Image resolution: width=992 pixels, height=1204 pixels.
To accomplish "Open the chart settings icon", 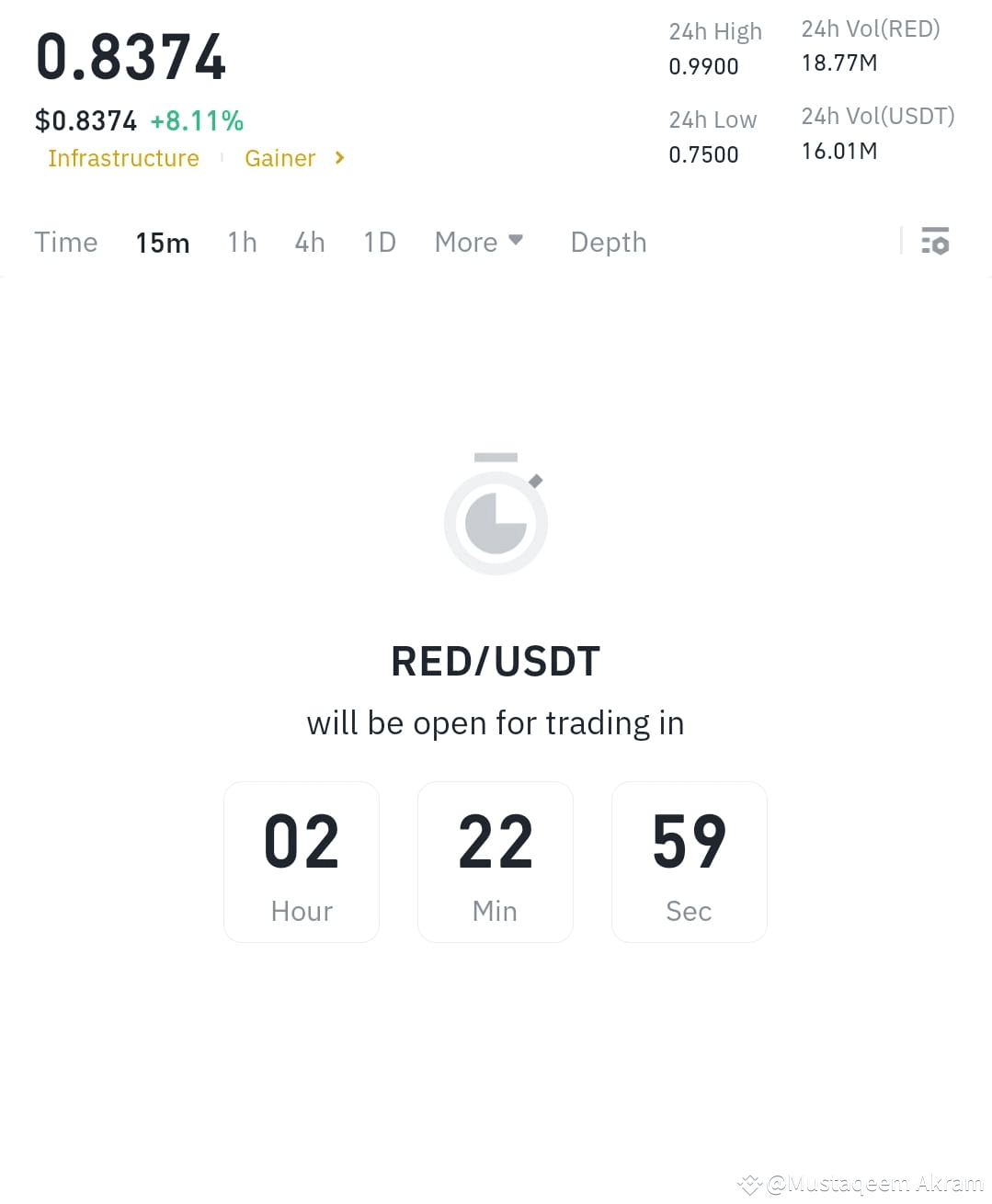I will click(x=935, y=241).
